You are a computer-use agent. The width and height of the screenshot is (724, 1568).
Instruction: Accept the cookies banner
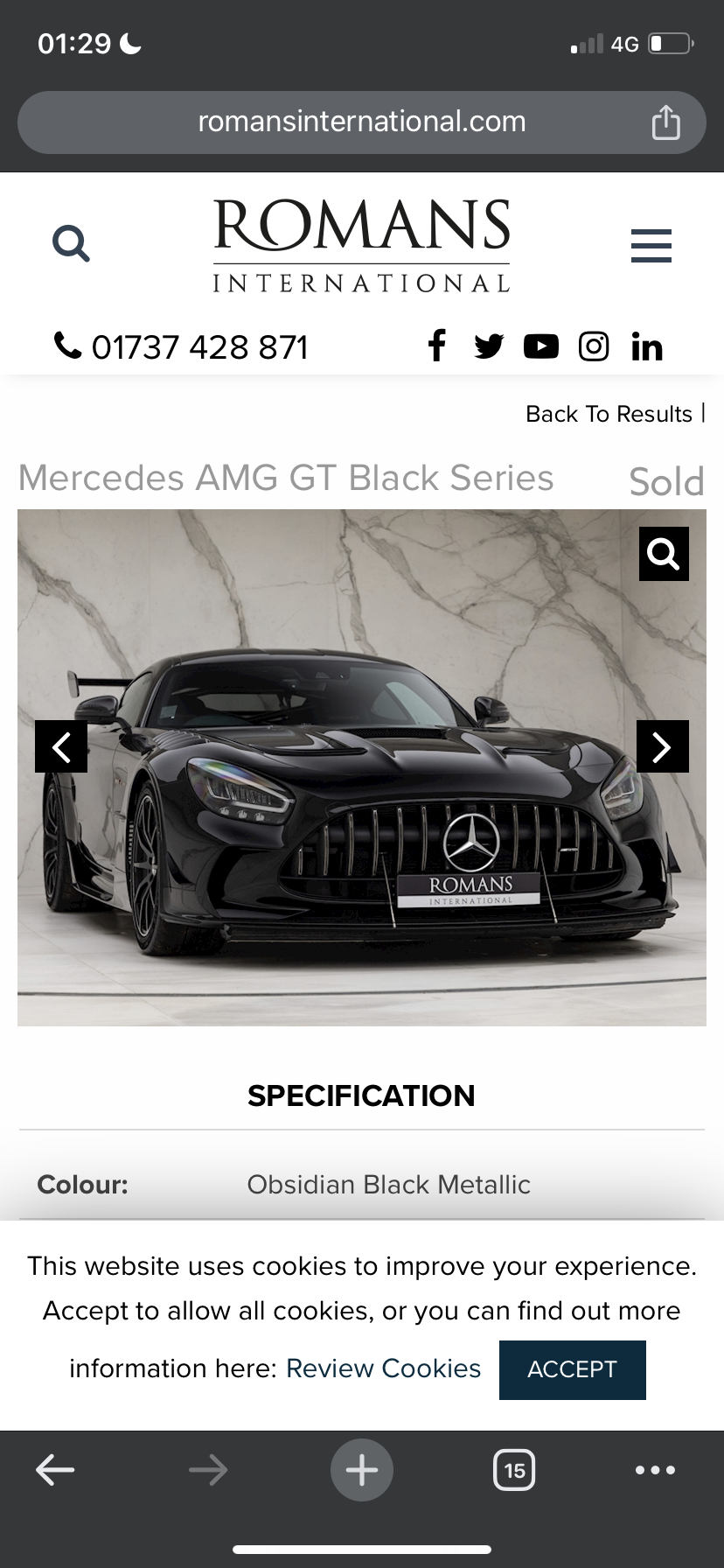572,1369
